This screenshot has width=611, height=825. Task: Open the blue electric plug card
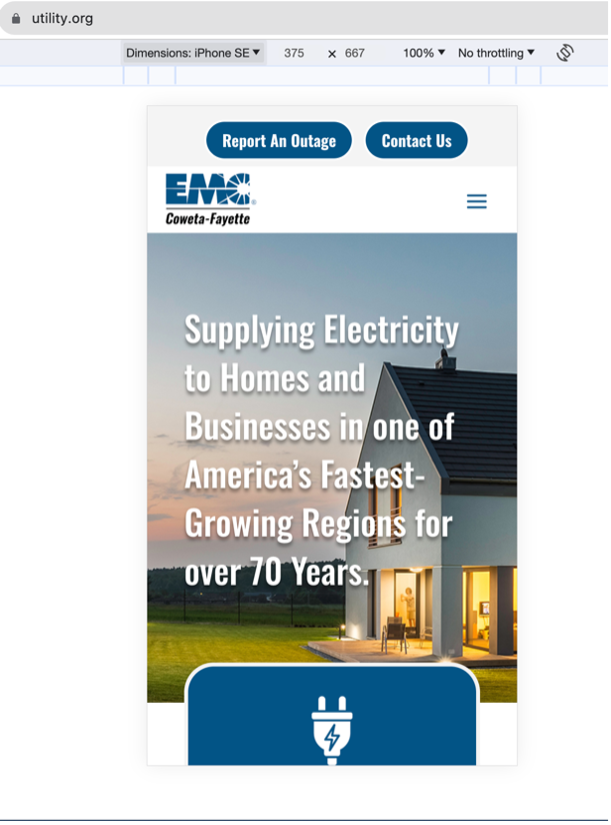pos(331,720)
